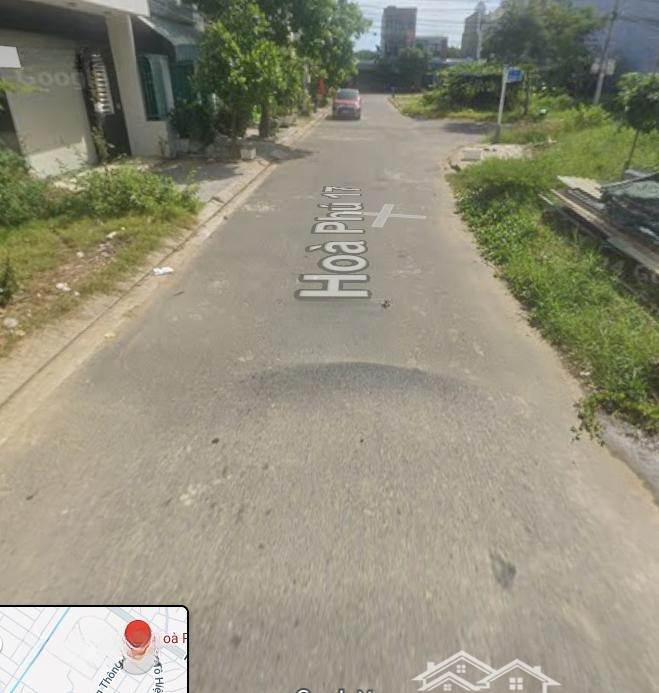Move forward to the X marker on the road
This screenshot has height=693, width=659.
click(386, 215)
